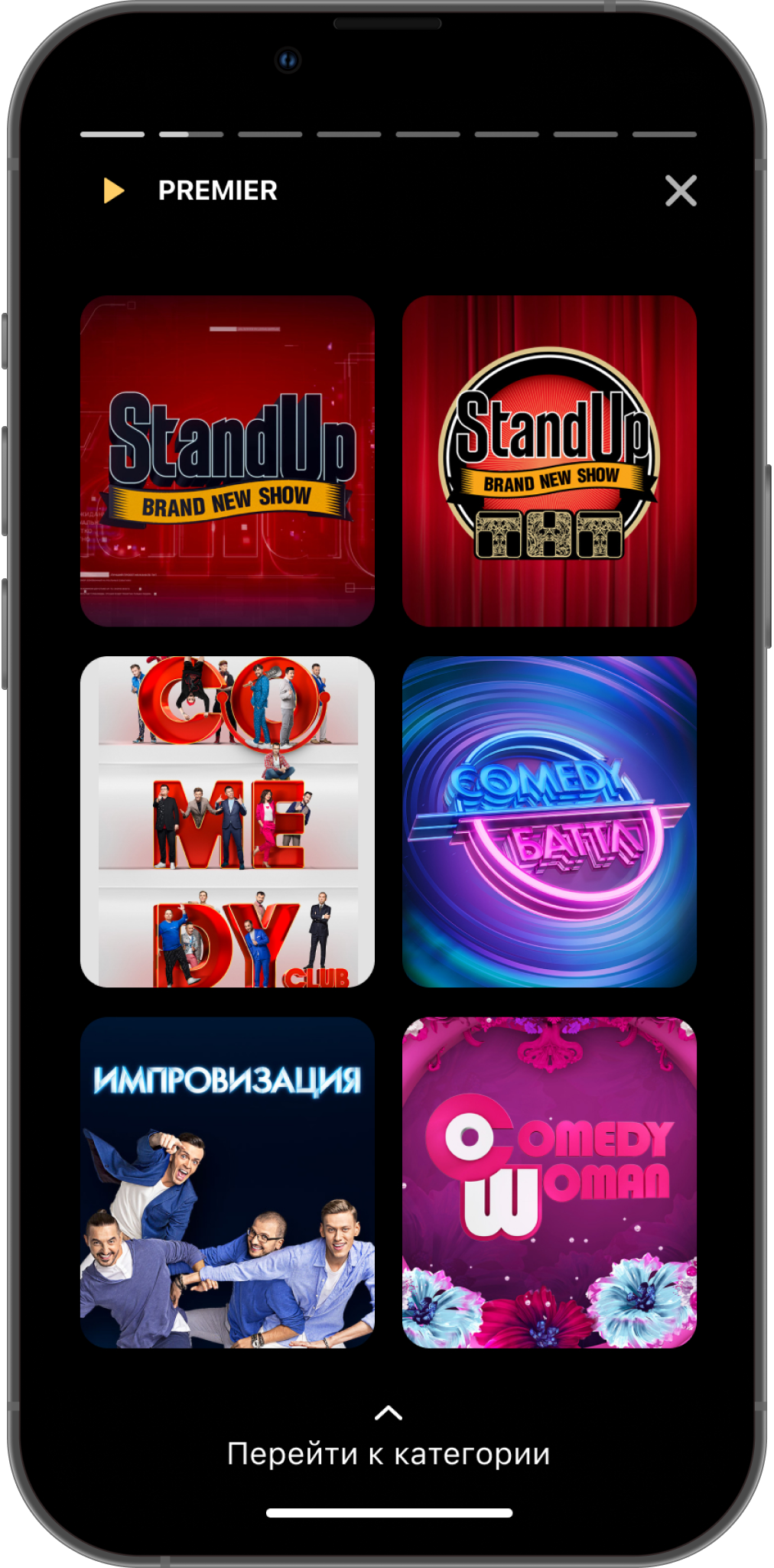This screenshot has width=774, height=1568.
Task: Open the StandUp tile with TNT logo
Action: click(x=549, y=460)
